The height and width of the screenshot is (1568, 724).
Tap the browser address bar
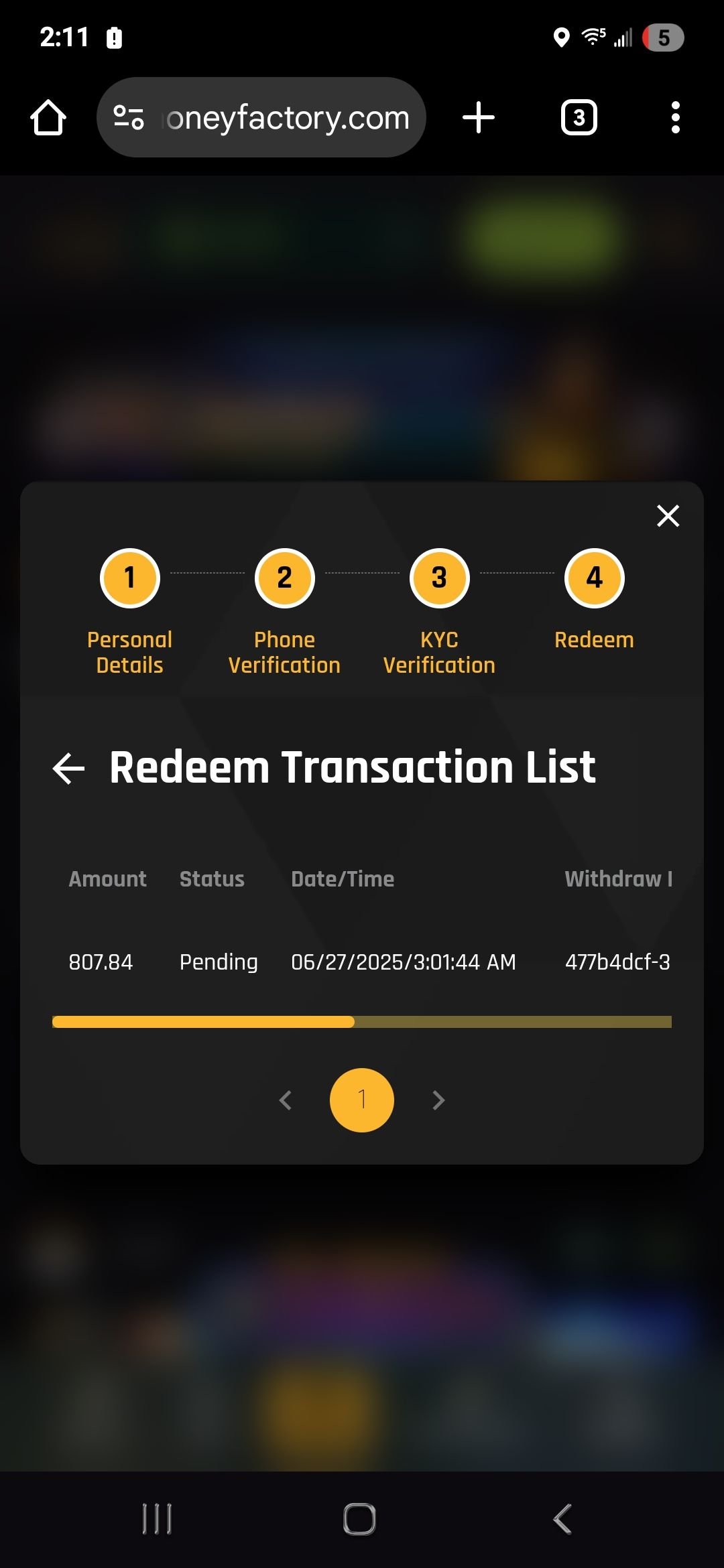click(261, 118)
